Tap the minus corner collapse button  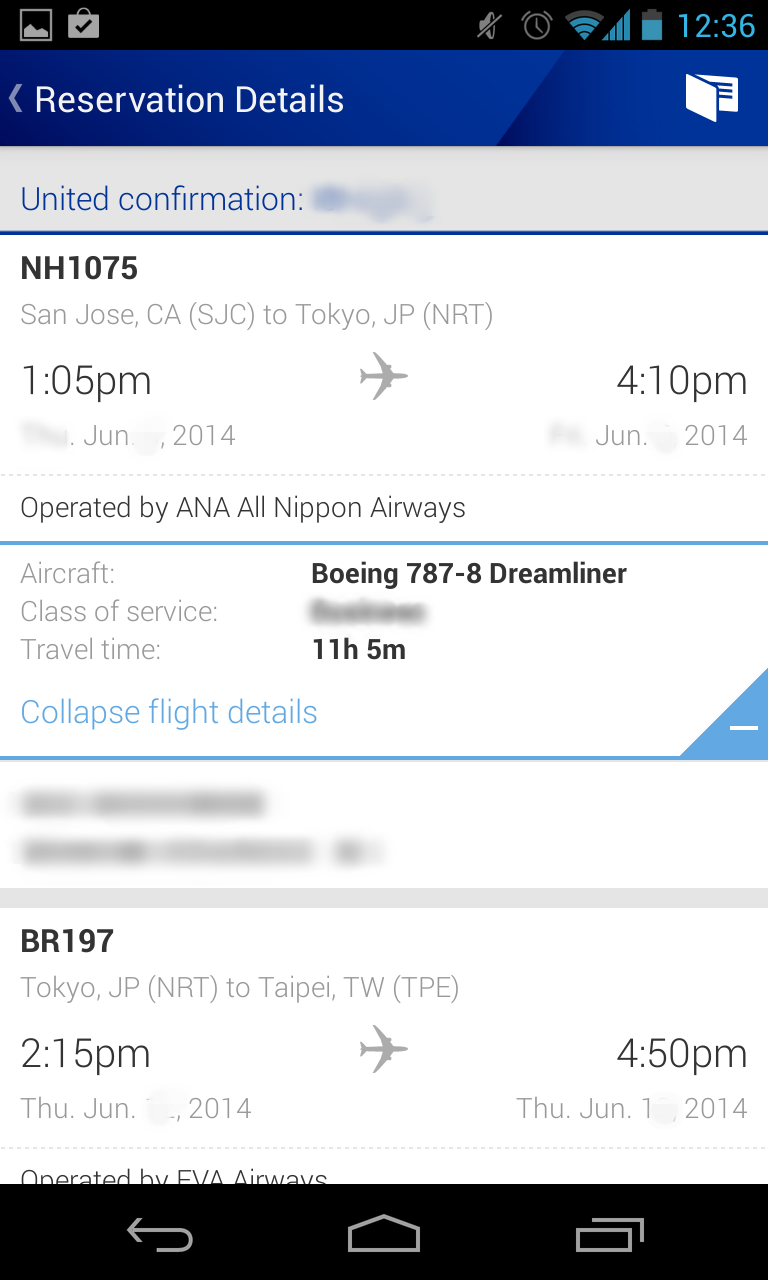coord(740,725)
